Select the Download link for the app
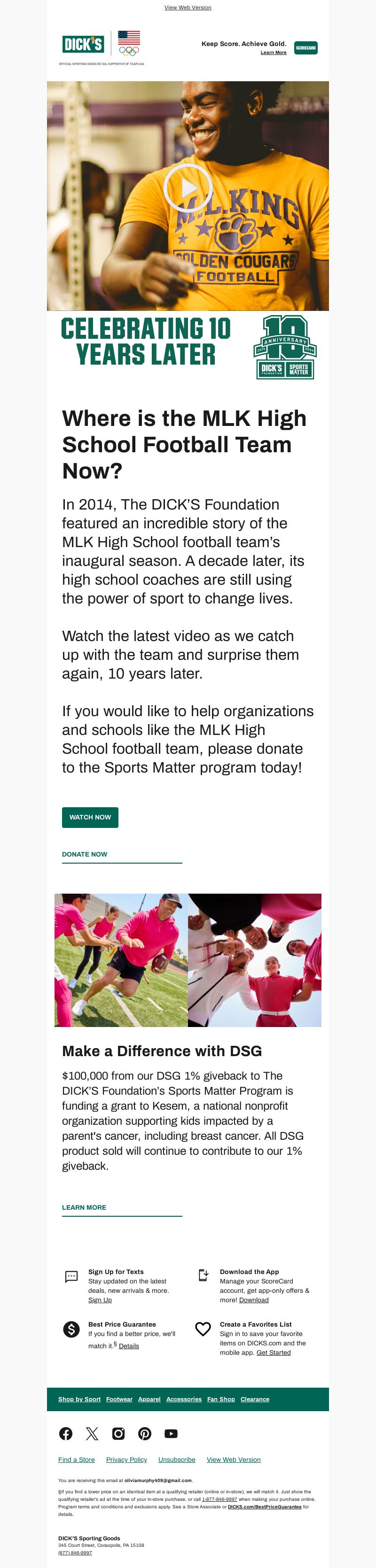This screenshot has height=1568, width=376. [253, 1299]
